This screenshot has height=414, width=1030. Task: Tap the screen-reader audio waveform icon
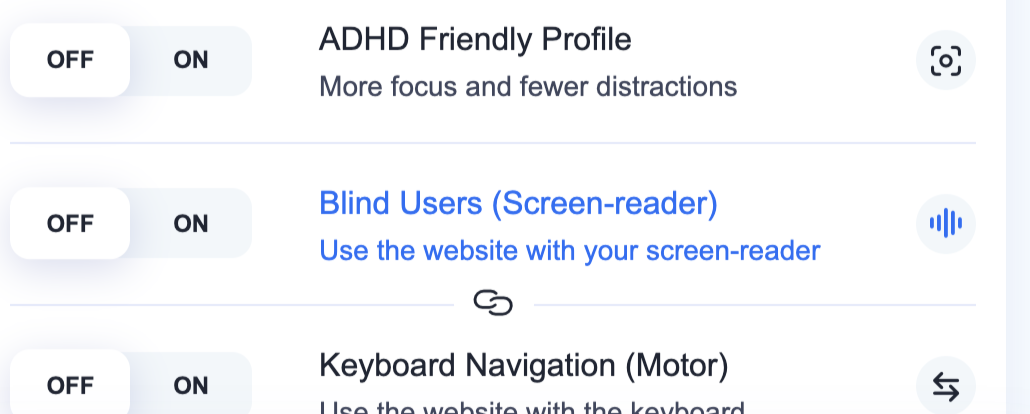click(945, 223)
